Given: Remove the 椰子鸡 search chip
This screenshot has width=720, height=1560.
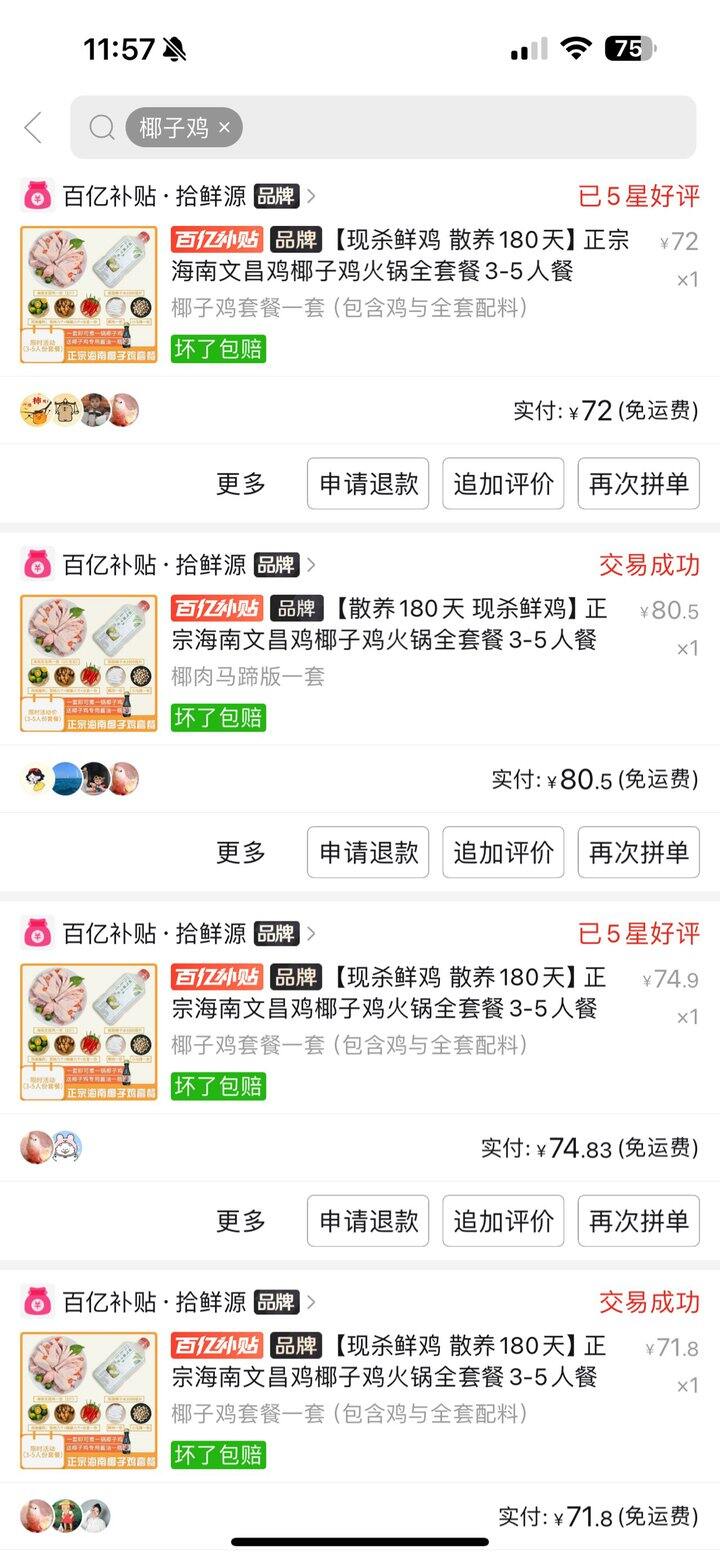Looking at the screenshot, I should click(x=224, y=128).
